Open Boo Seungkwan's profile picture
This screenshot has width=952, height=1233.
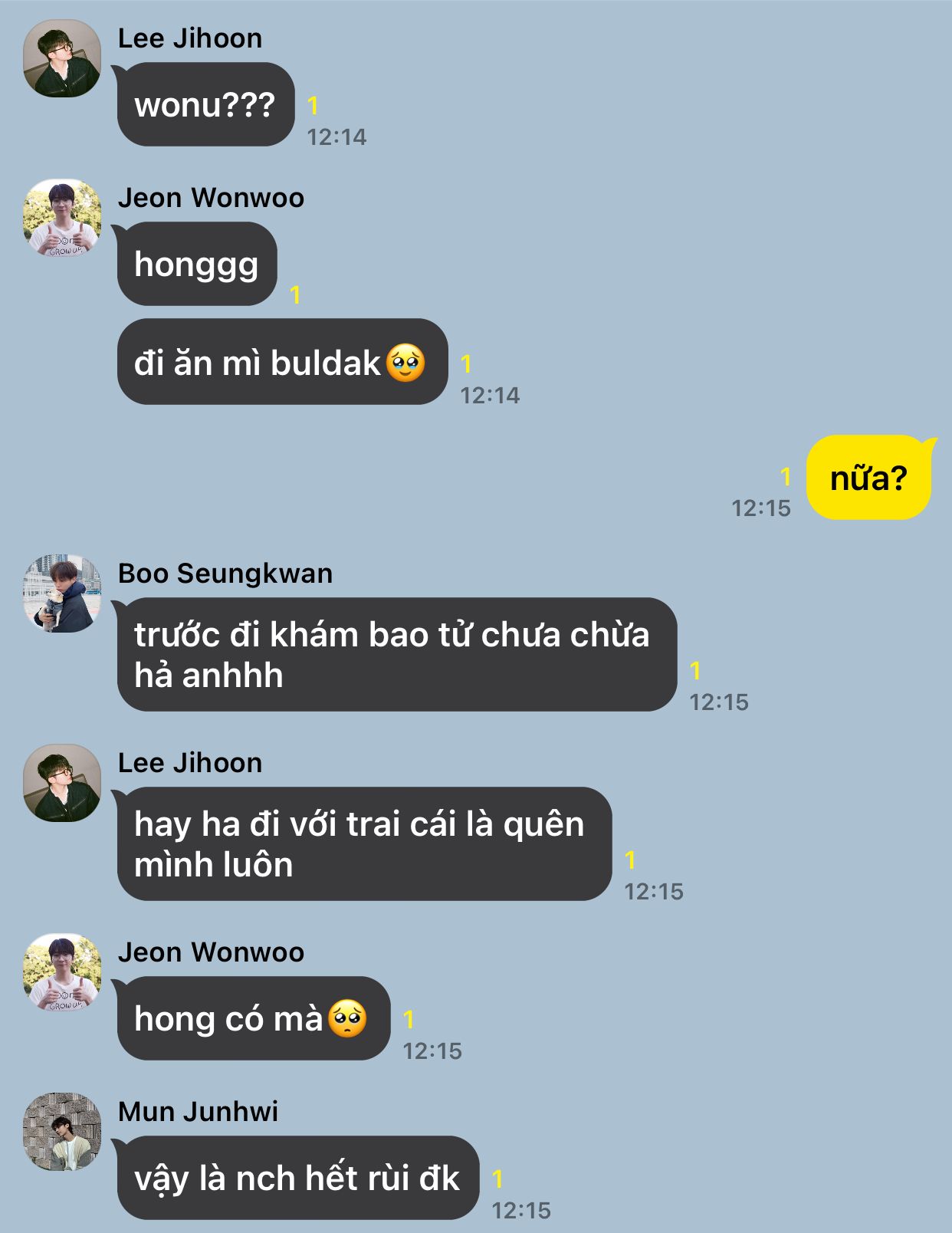point(62,594)
